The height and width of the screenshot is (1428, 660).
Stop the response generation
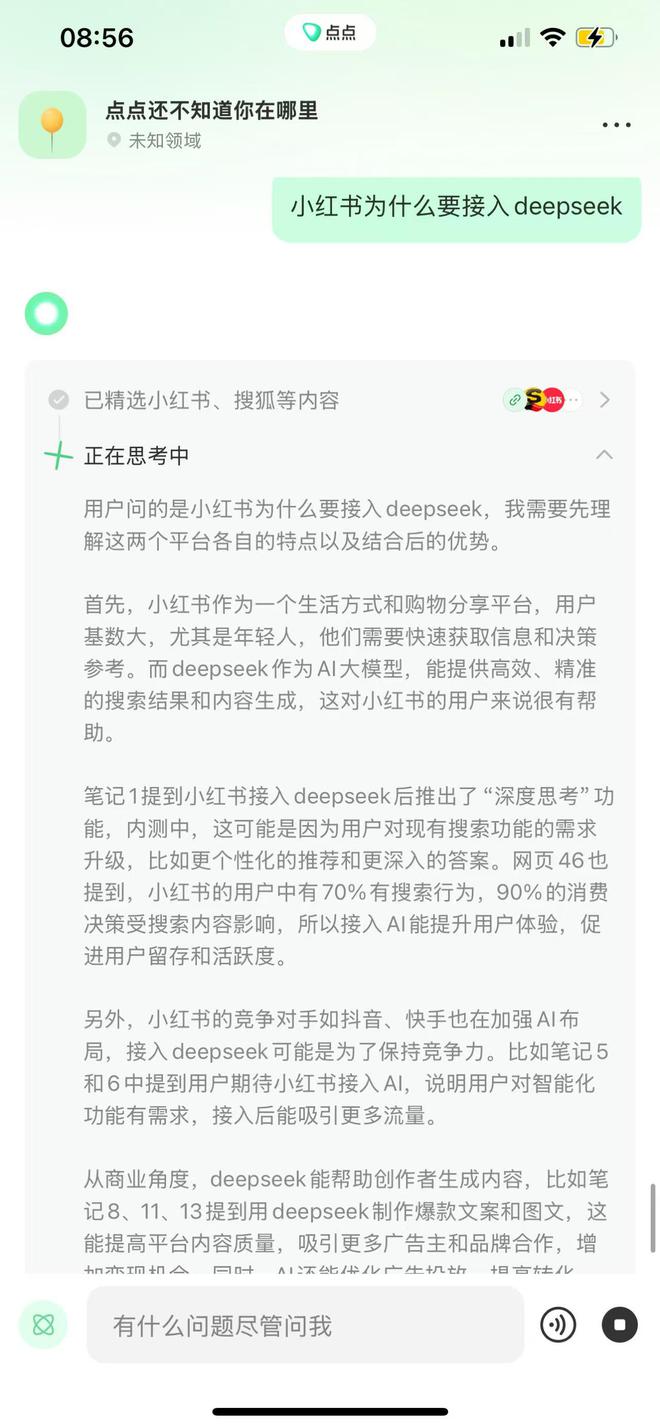619,1325
